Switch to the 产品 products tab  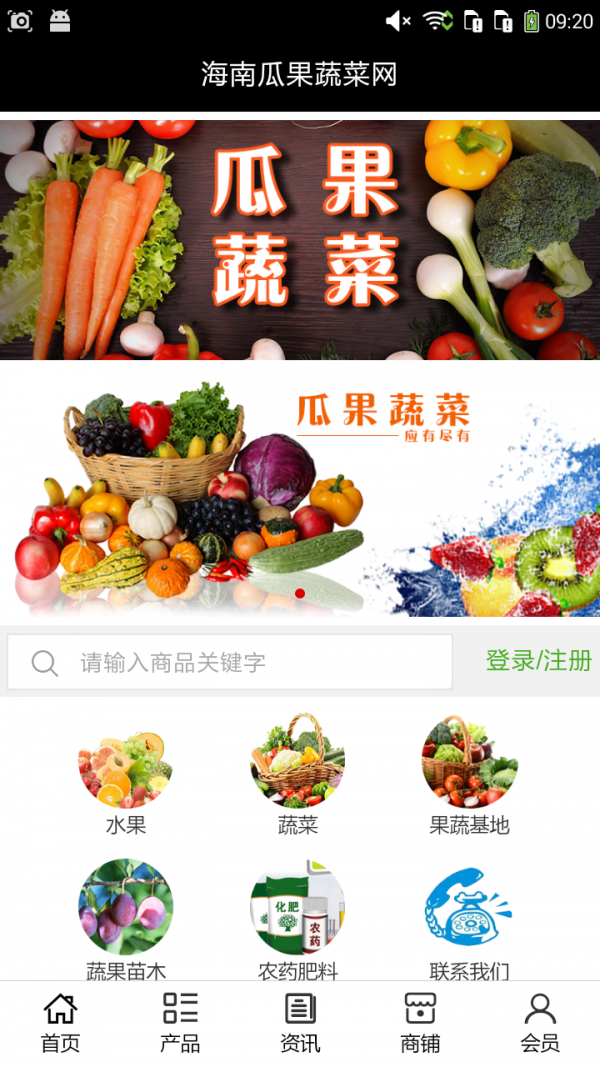[180, 1023]
